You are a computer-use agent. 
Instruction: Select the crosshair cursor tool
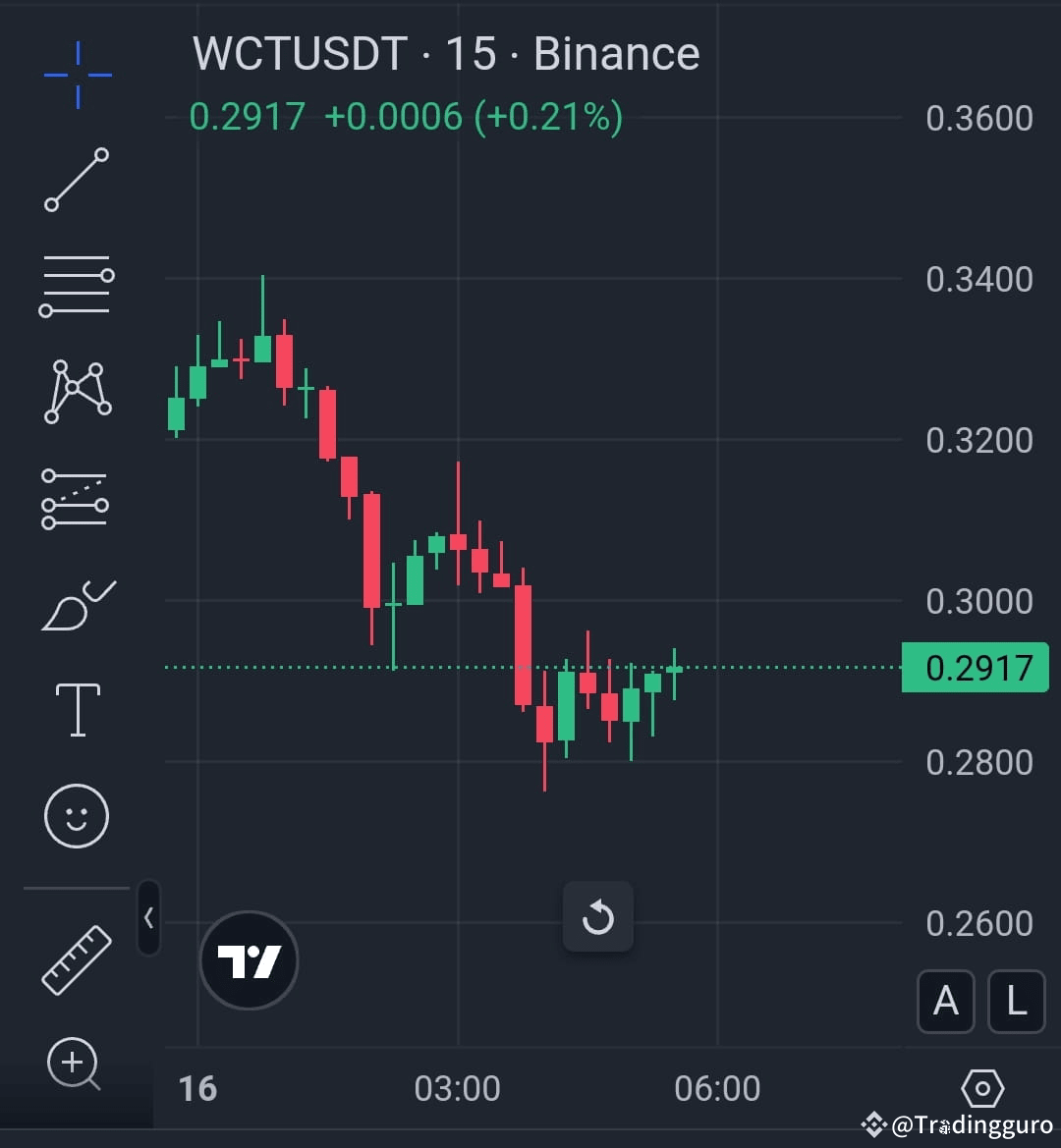[77, 74]
